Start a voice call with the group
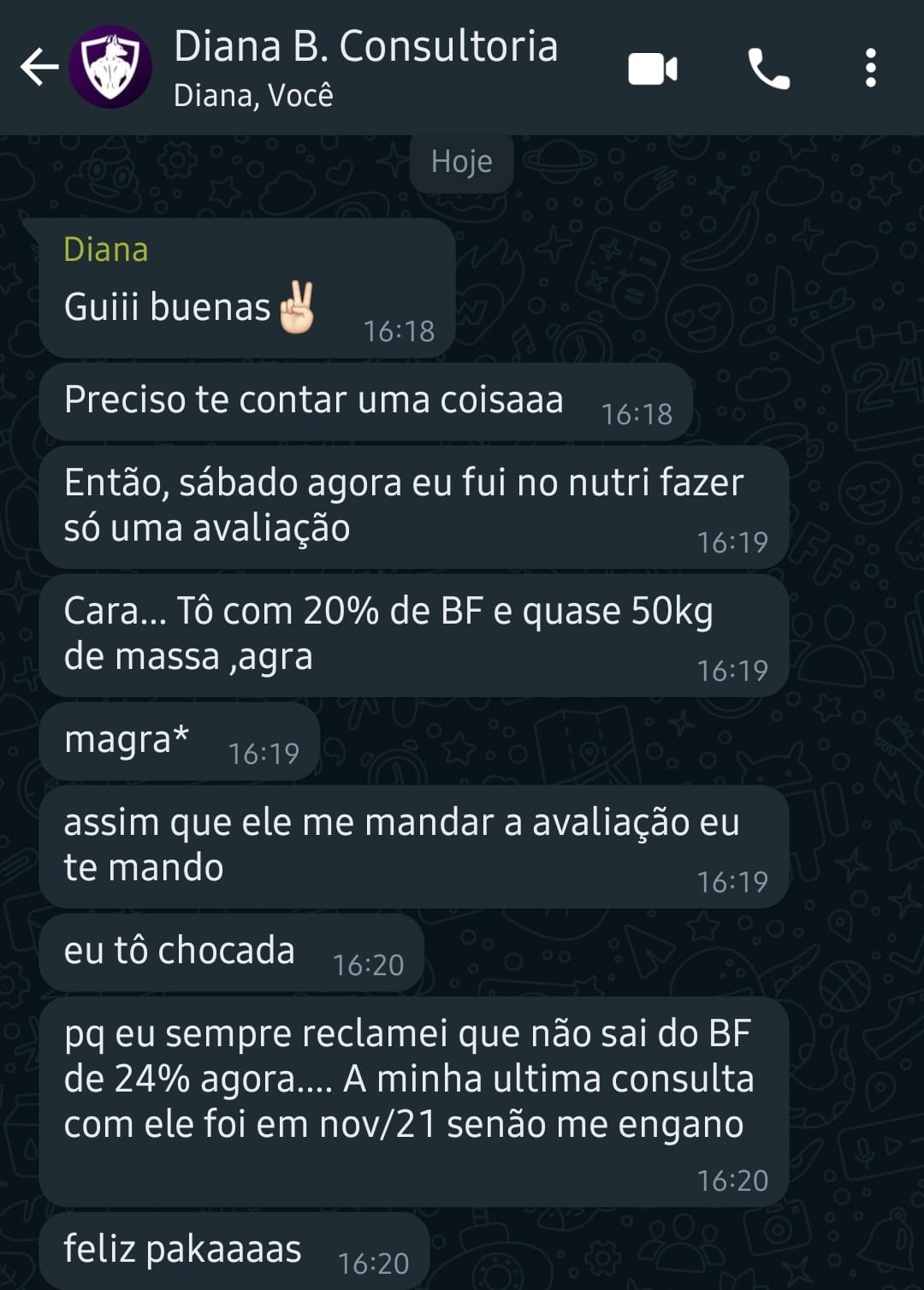 [x=768, y=68]
